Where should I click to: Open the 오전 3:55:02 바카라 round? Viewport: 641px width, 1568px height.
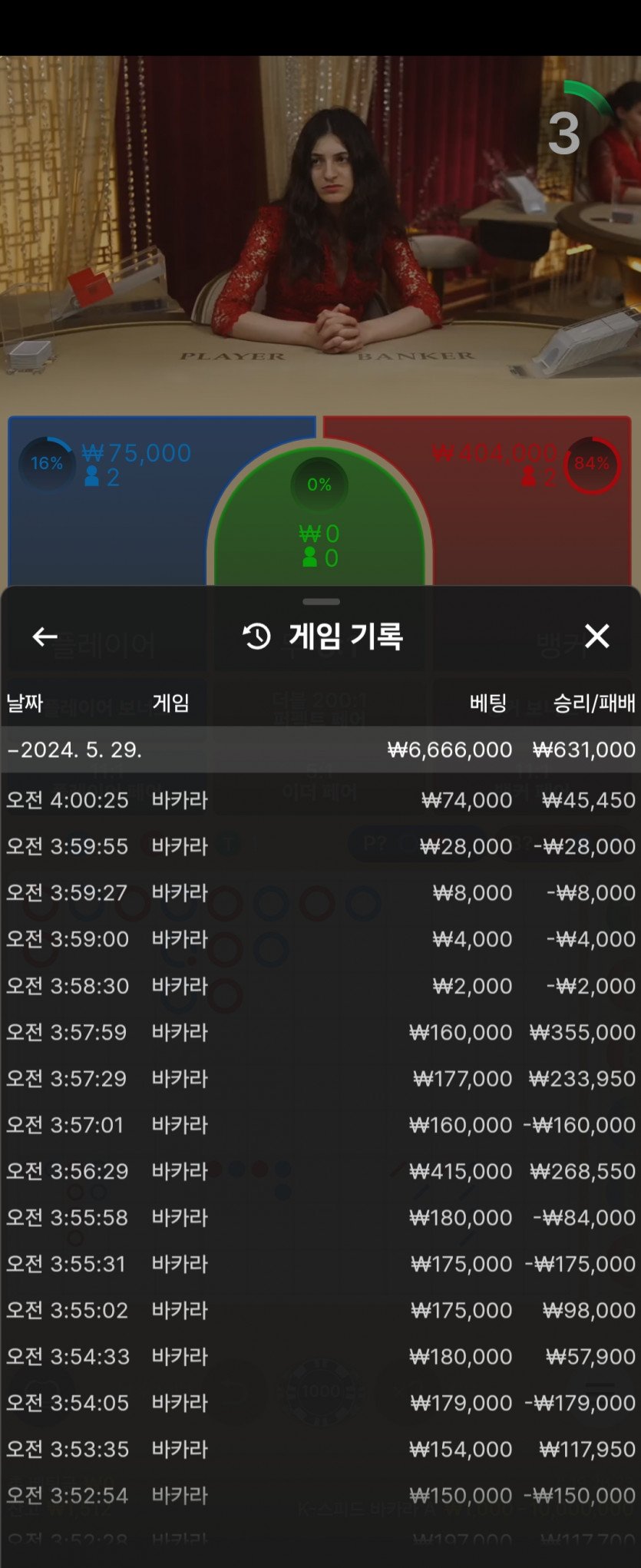(x=320, y=1310)
